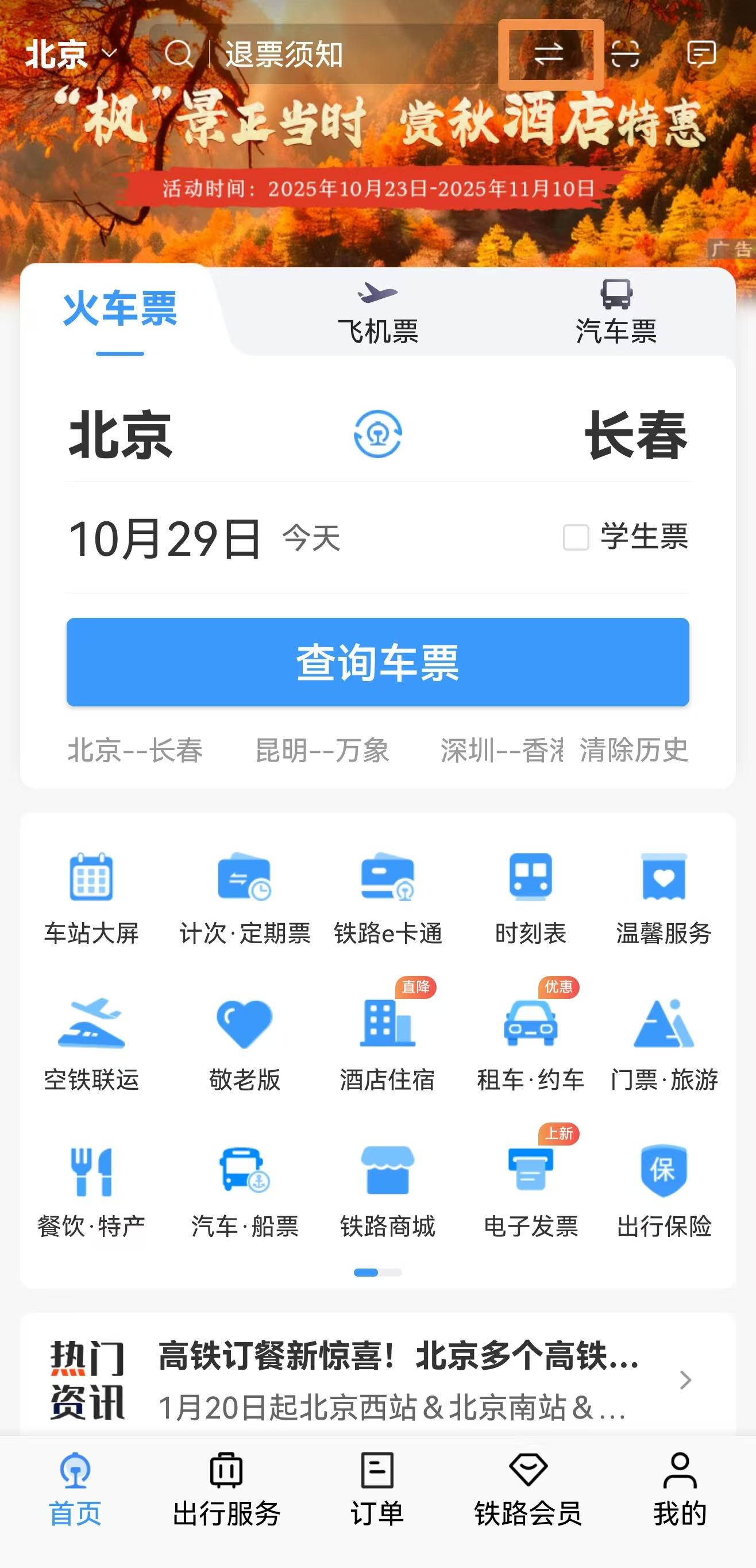Swap departure and arrival stations
Image resolution: width=756 pixels, height=1568 pixels.
377,434
